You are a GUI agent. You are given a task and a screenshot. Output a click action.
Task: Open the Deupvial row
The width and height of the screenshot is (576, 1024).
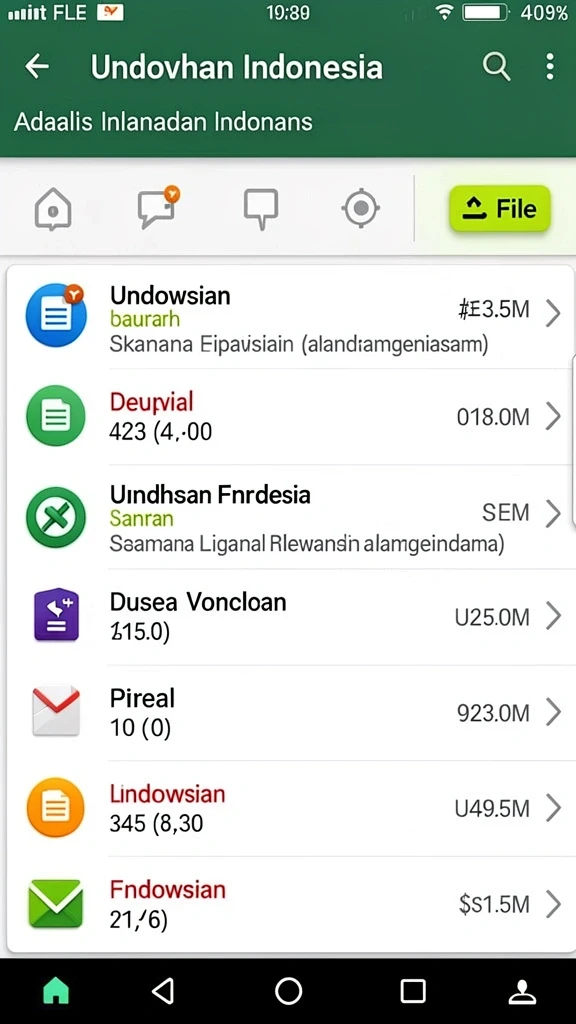click(x=291, y=417)
